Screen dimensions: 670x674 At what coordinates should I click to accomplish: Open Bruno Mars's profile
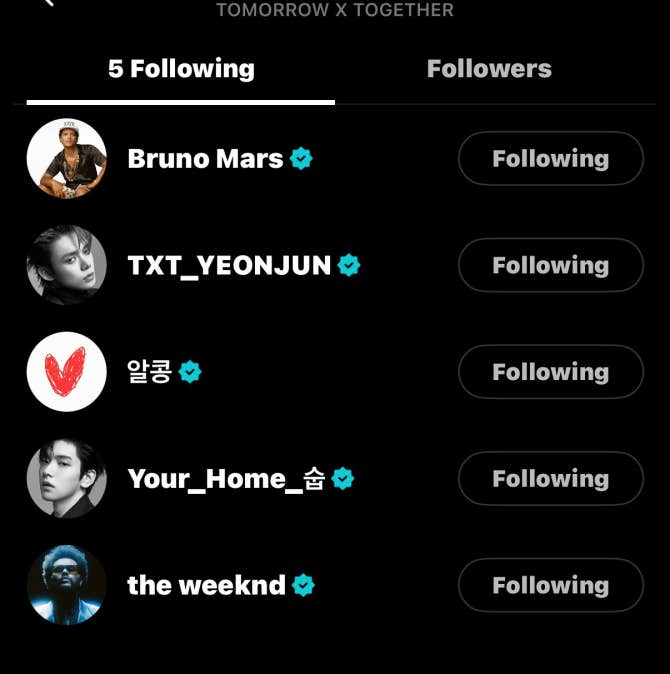205,158
